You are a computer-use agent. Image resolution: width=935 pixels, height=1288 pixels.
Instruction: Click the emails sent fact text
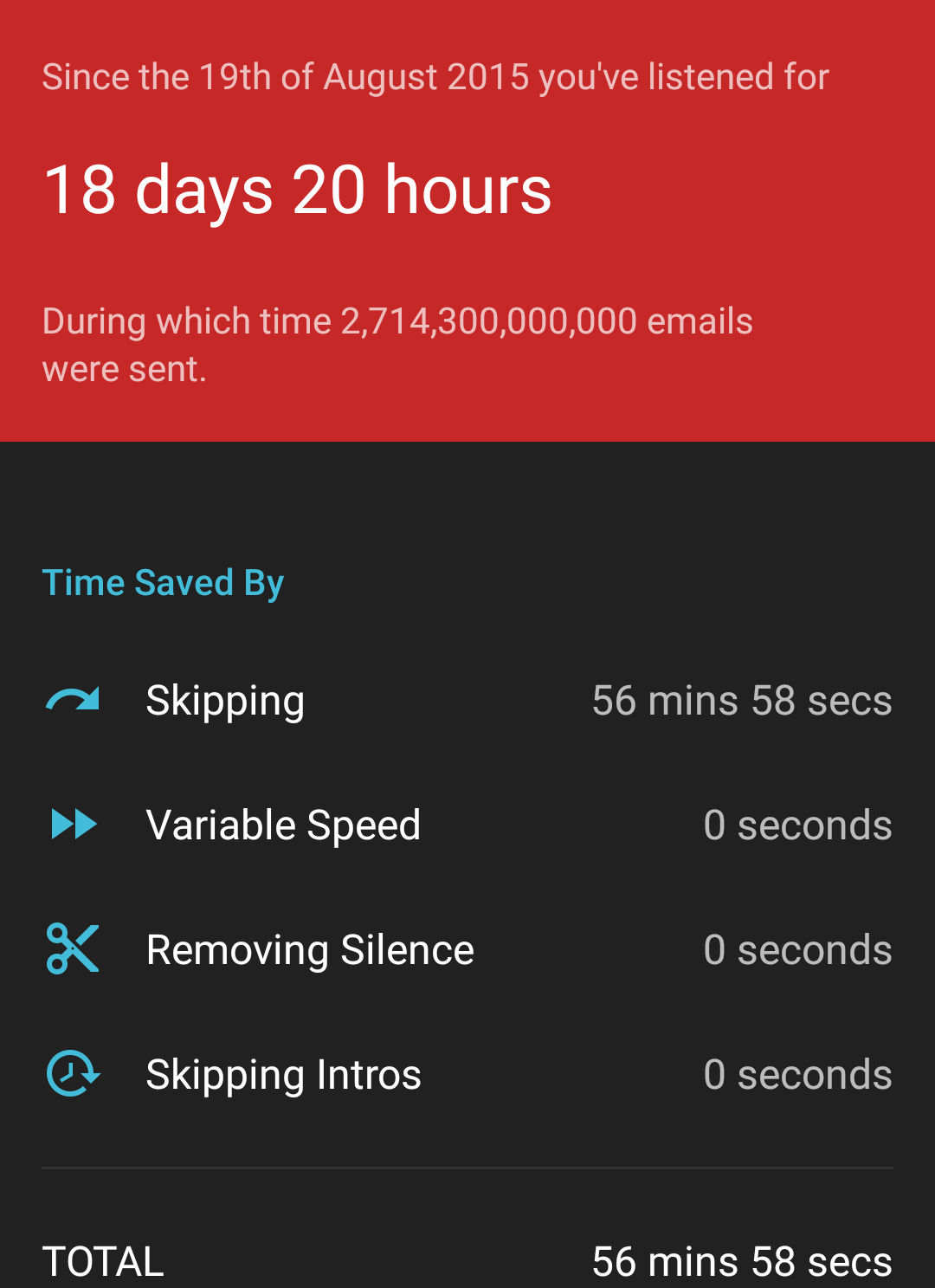[398, 343]
